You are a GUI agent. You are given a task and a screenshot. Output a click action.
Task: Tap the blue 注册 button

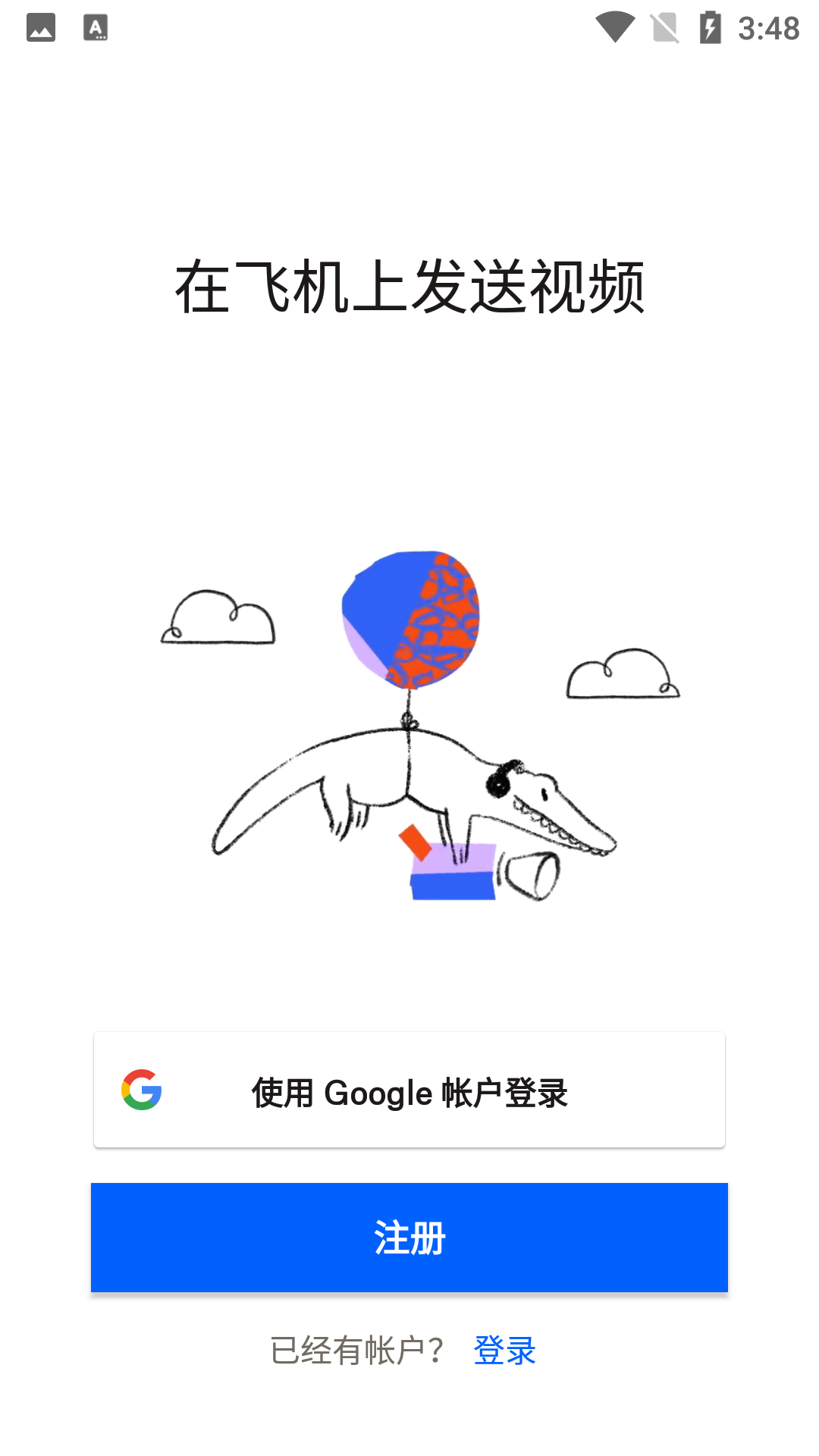[409, 1238]
